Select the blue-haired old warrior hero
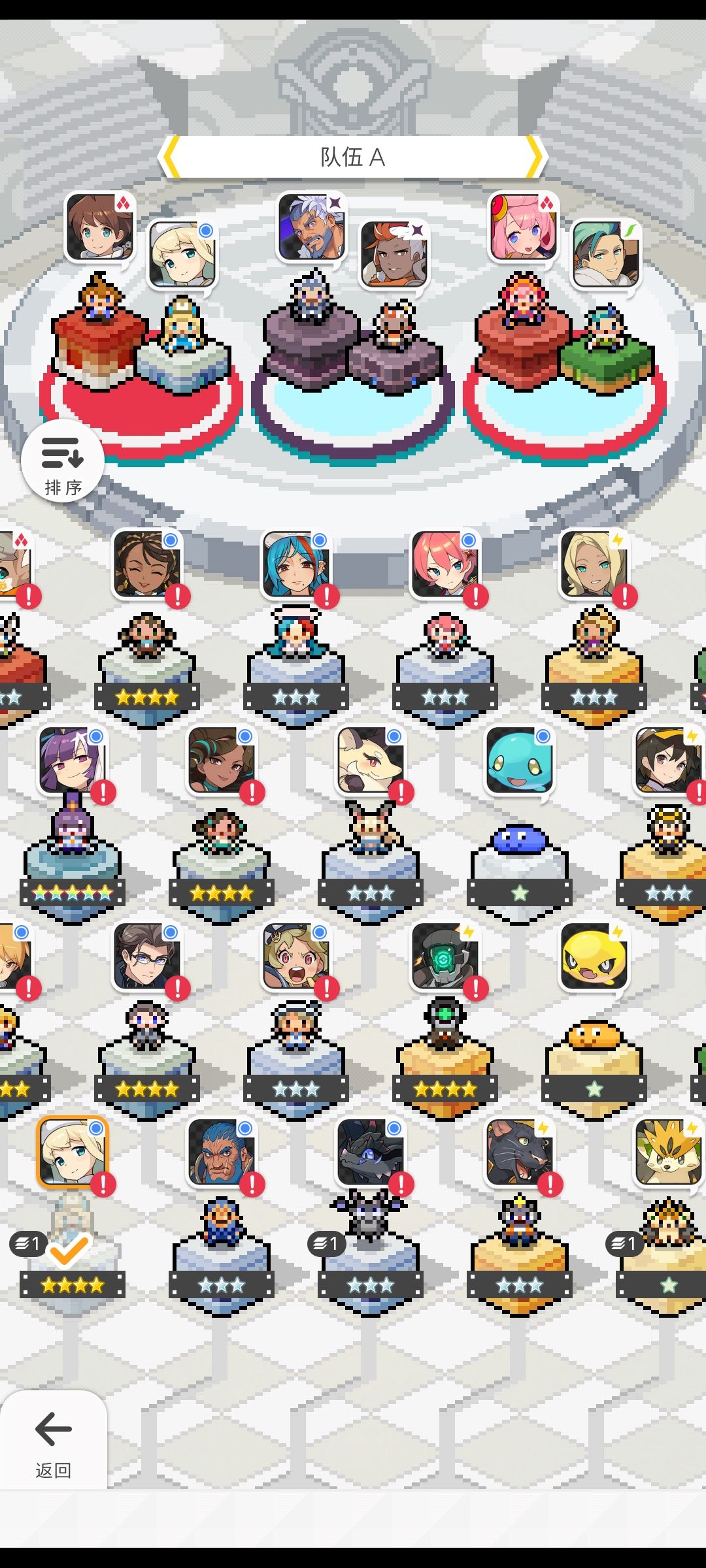This screenshot has width=706, height=1568. pyautogui.click(x=221, y=1153)
